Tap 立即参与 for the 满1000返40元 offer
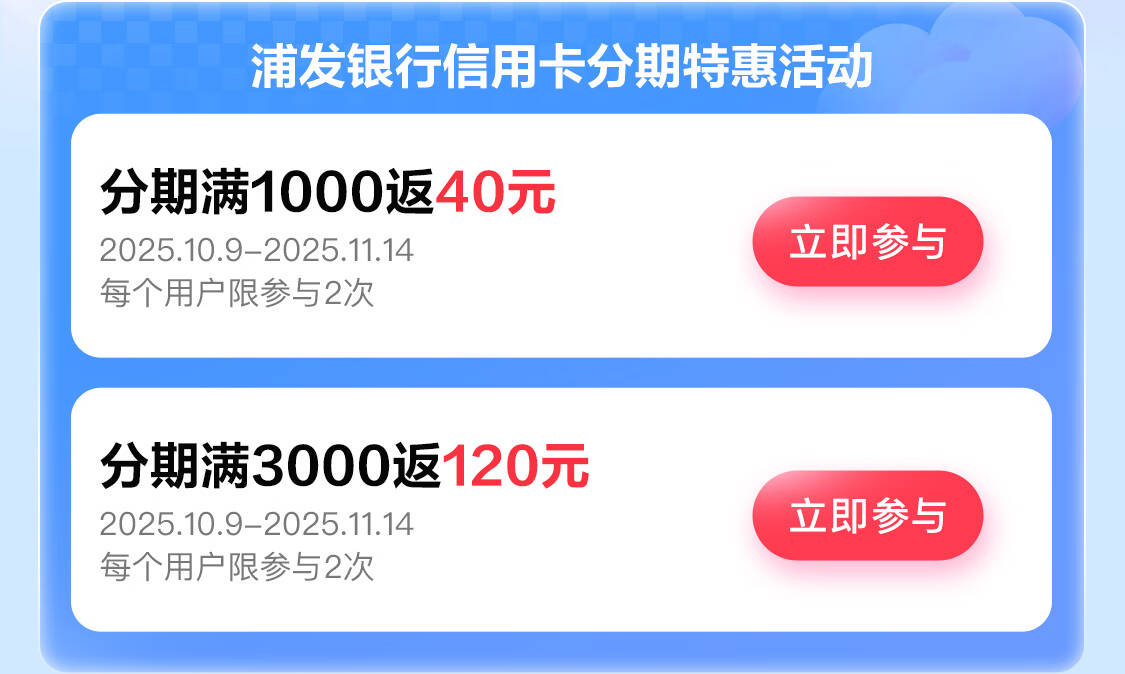1125x674 pixels. [x=867, y=243]
